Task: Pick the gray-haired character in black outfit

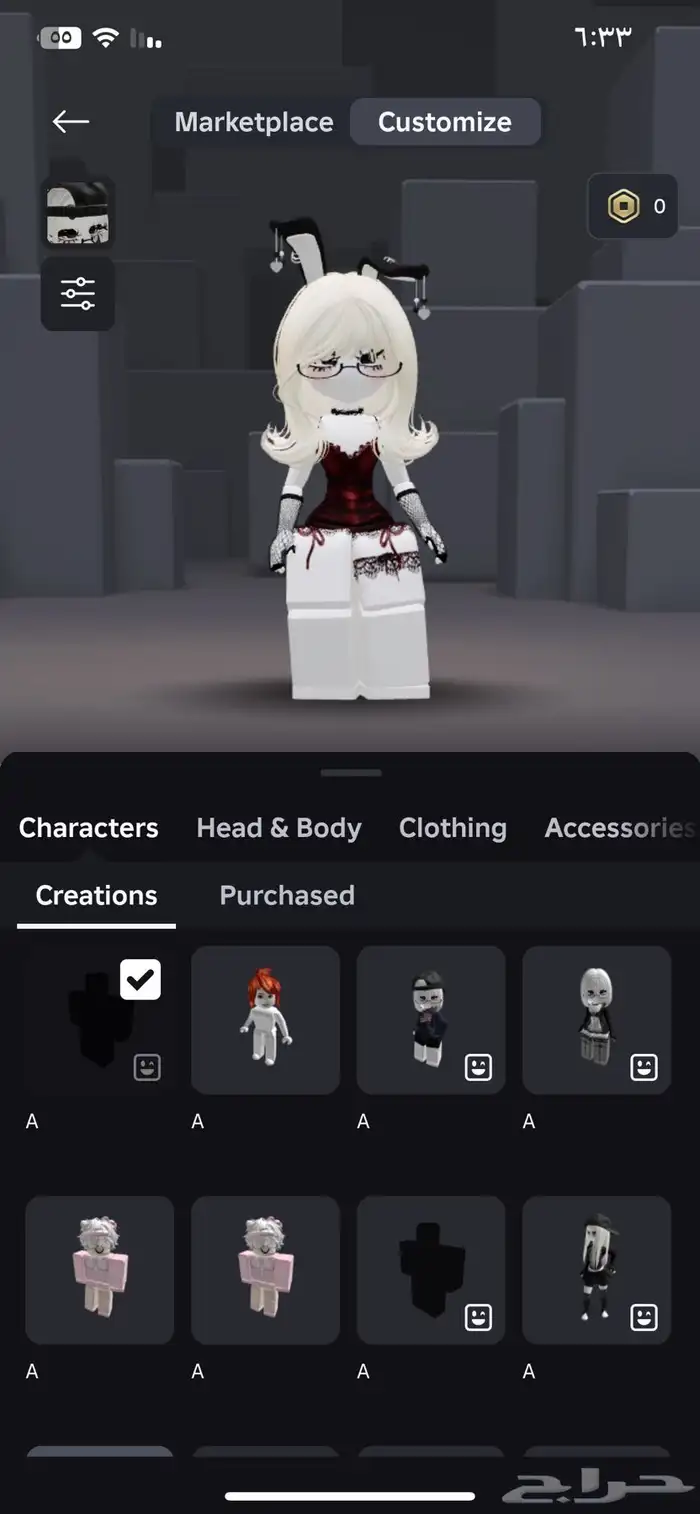Action: 597,1020
